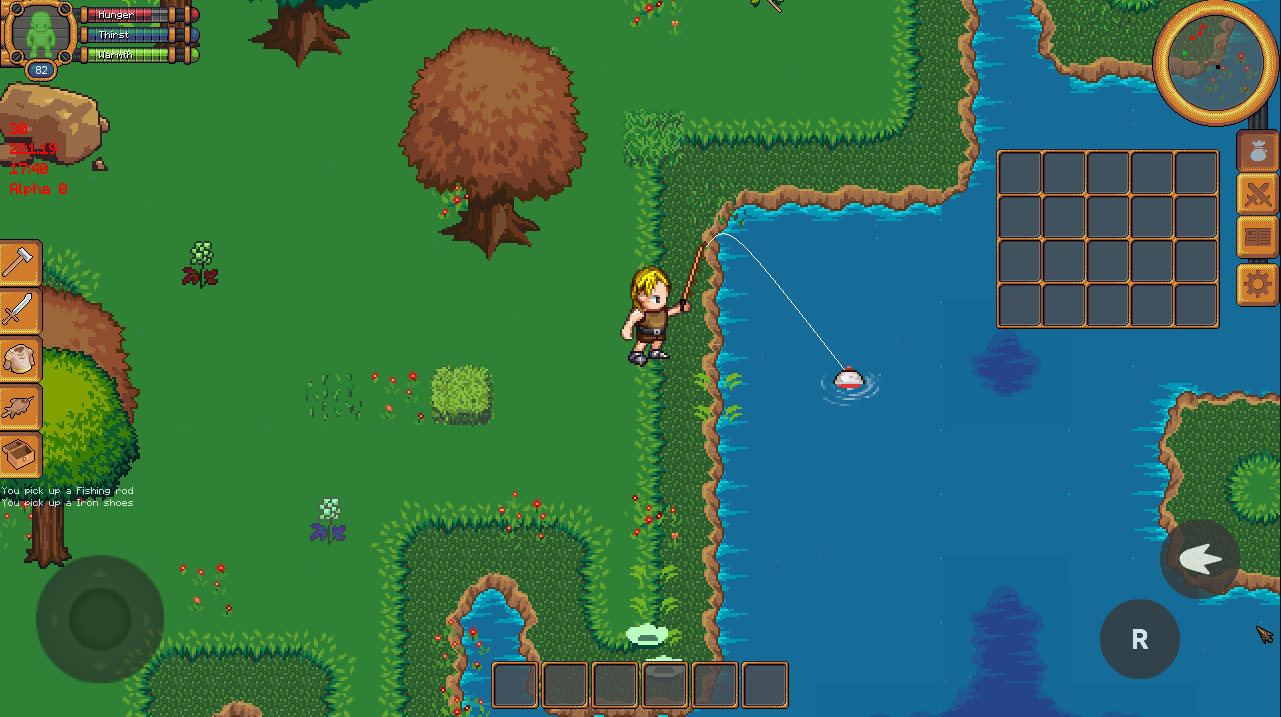Image resolution: width=1281 pixels, height=717 pixels.
Task: Open the fish food menu
Action: click(20, 407)
